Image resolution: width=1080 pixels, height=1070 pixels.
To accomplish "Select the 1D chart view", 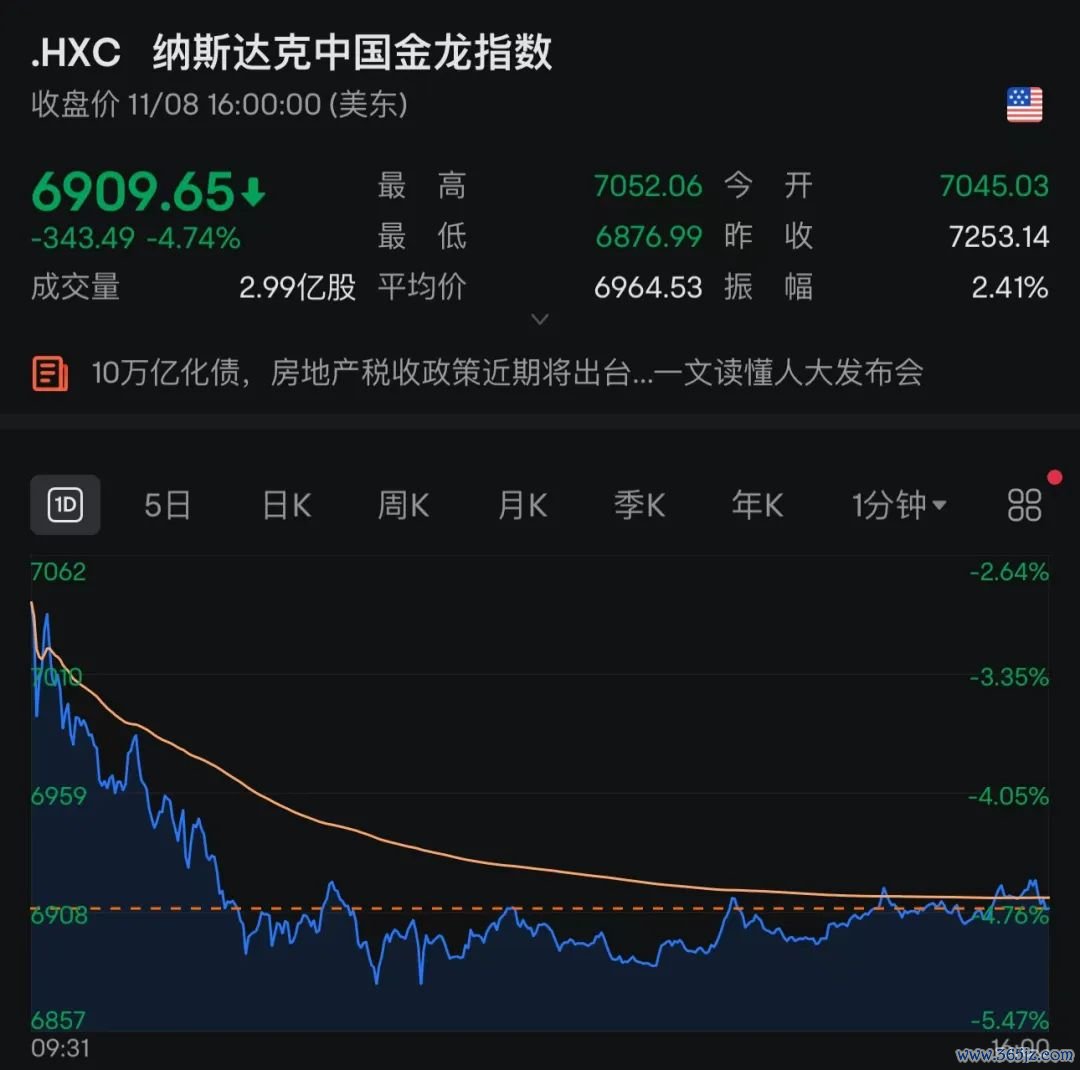I will click(65, 505).
